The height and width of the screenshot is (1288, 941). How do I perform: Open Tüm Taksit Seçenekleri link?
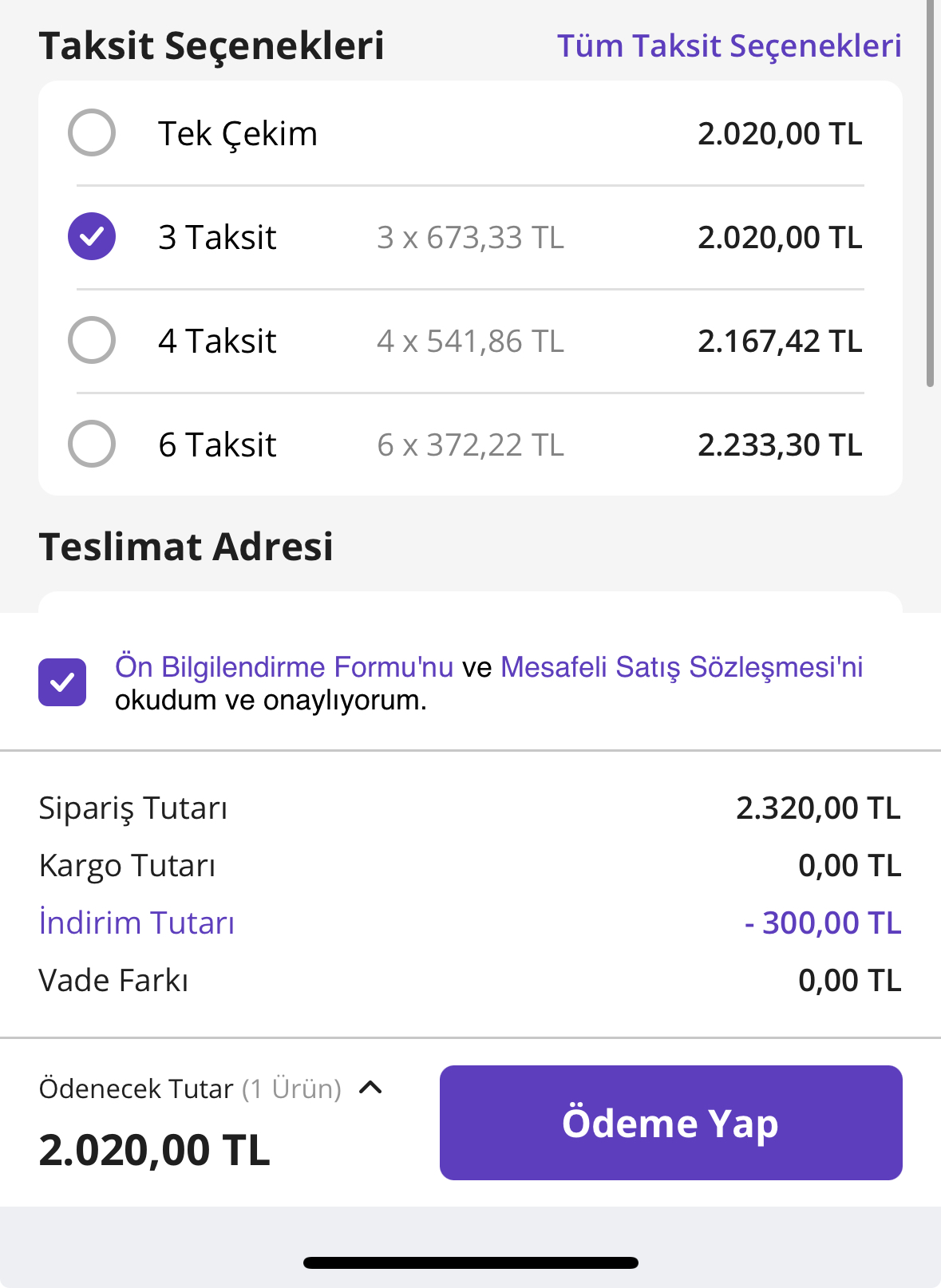[729, 46]
